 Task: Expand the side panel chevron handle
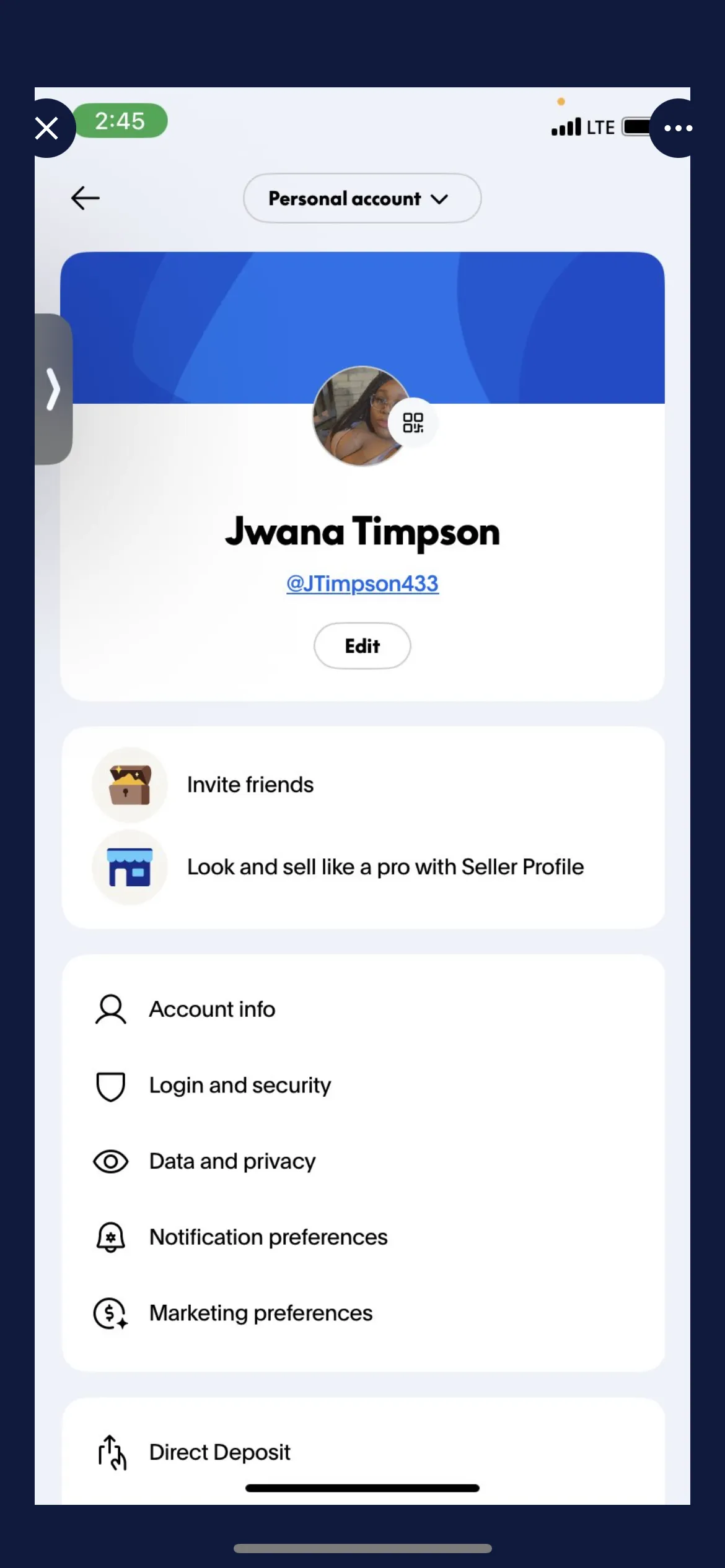53,389
